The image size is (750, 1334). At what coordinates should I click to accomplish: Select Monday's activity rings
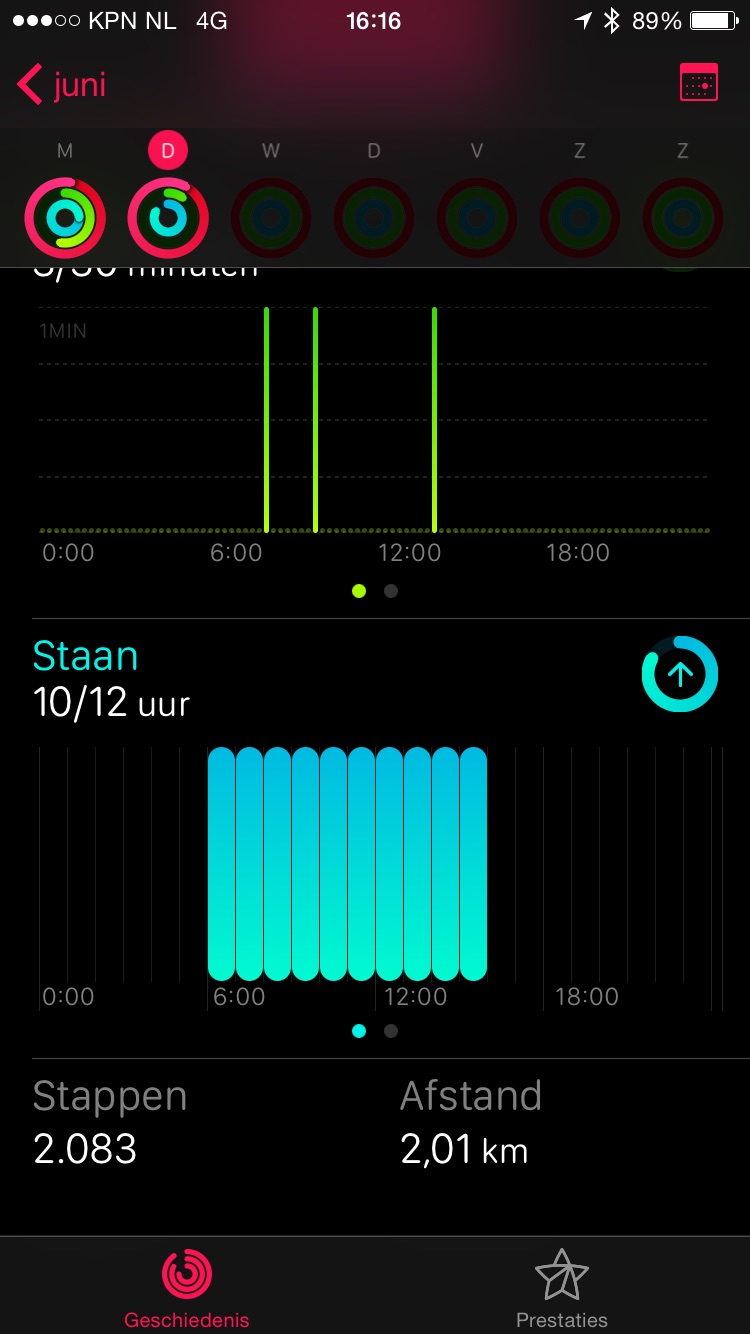point(65,217)
